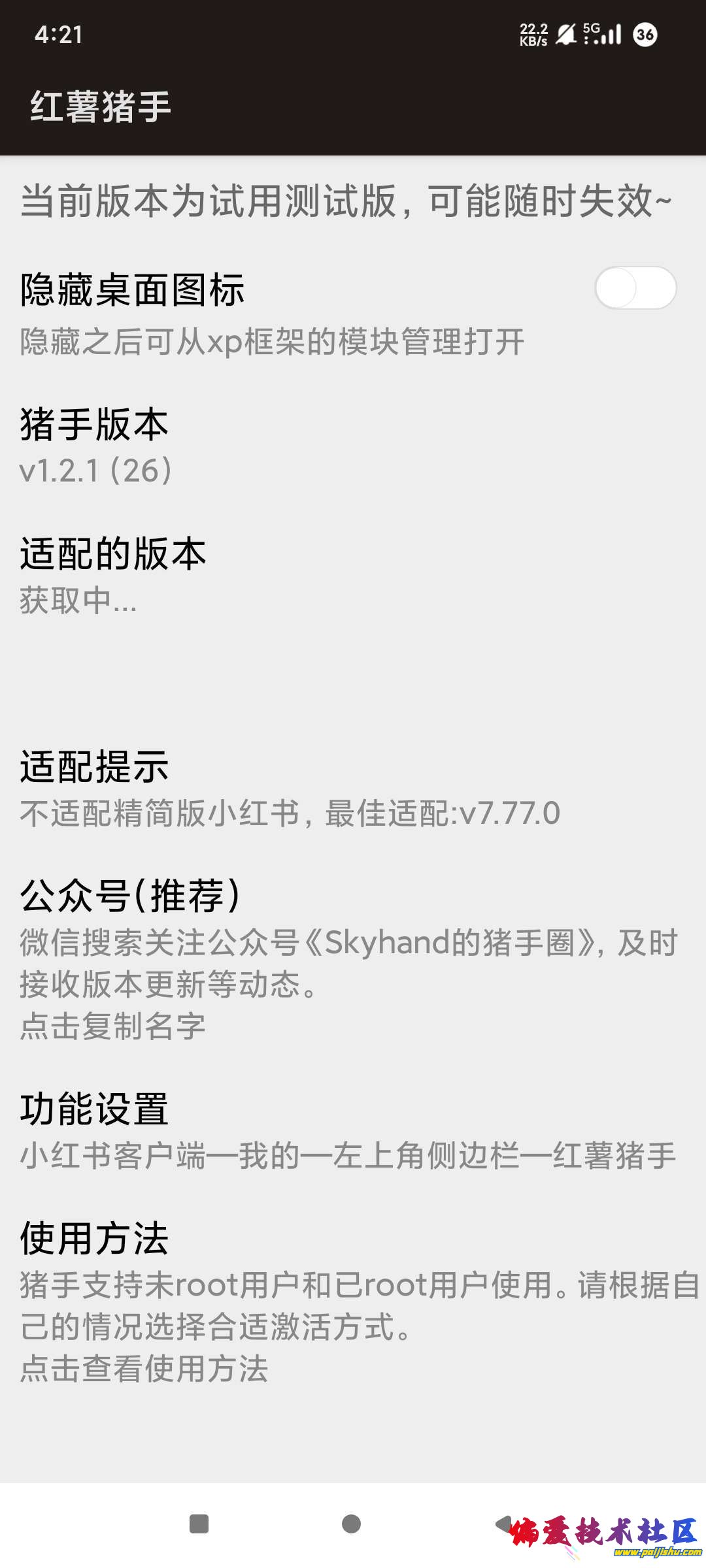
Task: Open the recent apps view
Action: (199, 1524)
